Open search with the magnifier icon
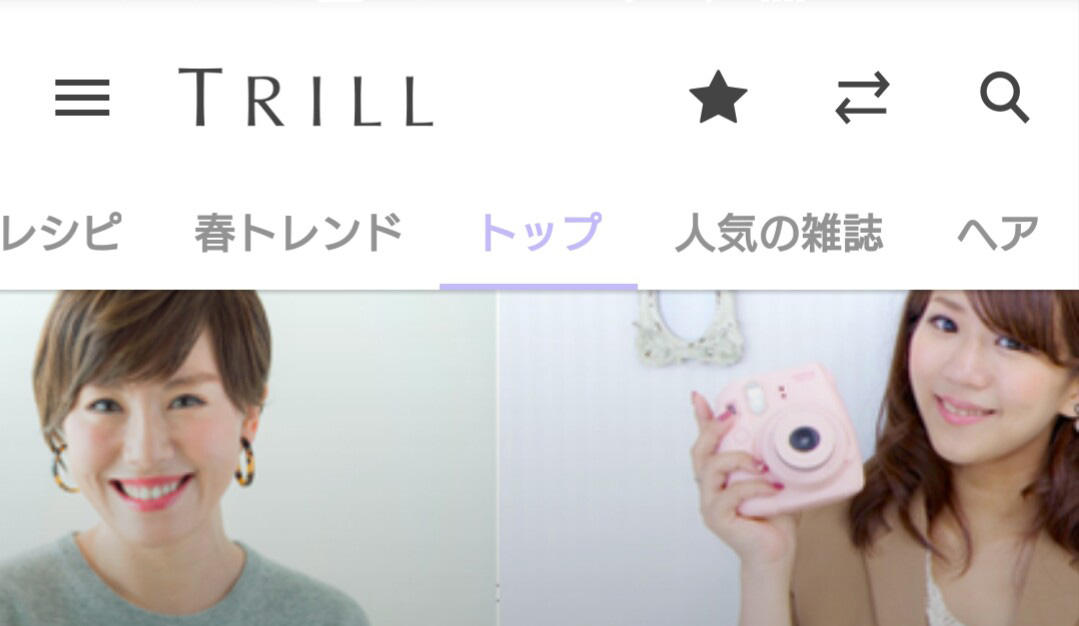Viewport: 1079px width, 626px height. click(1003, 99)
